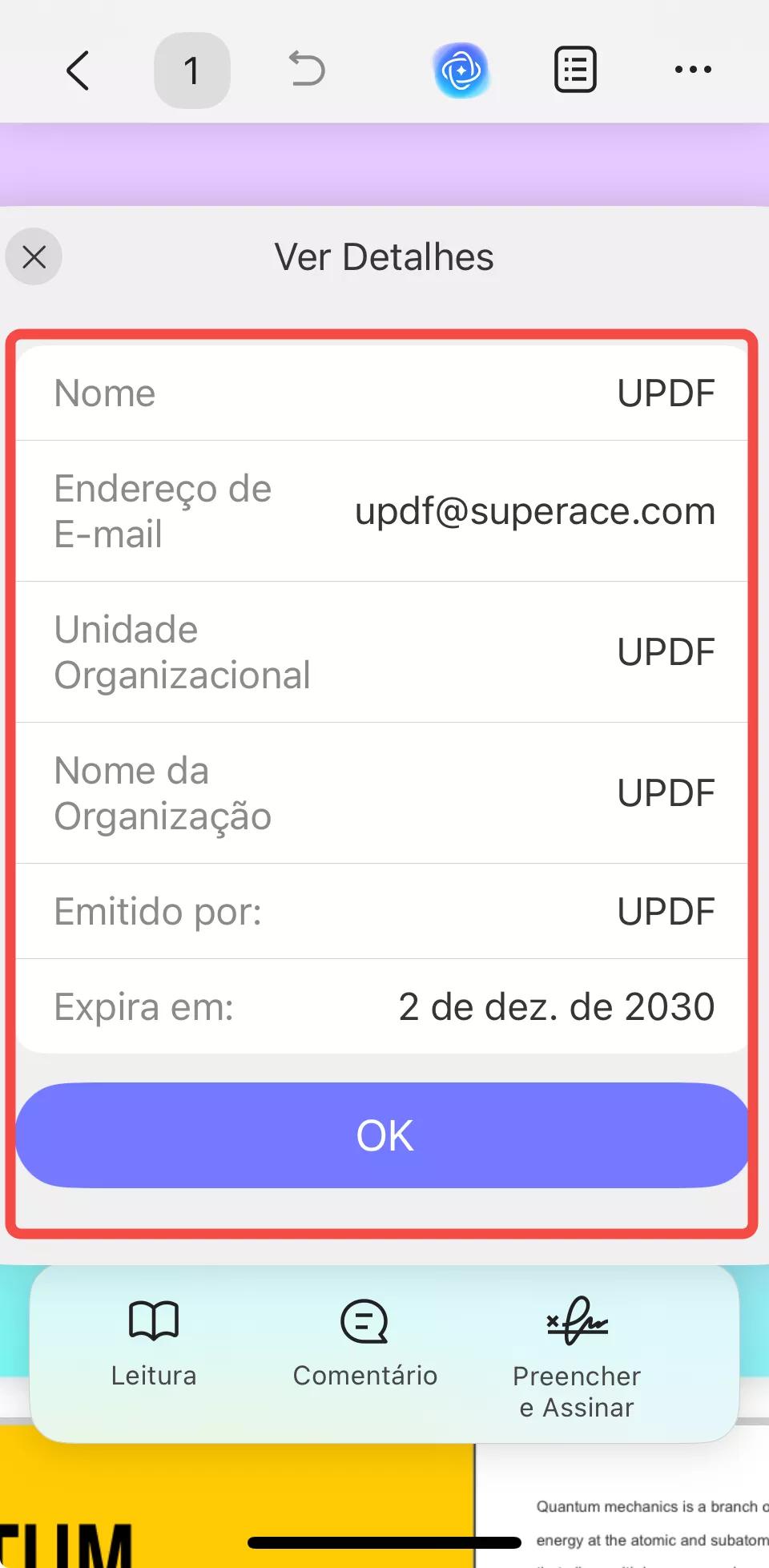Screen dimensions: 769x1568
Task: Open the document outline list
Action: (x=575, y=71)
